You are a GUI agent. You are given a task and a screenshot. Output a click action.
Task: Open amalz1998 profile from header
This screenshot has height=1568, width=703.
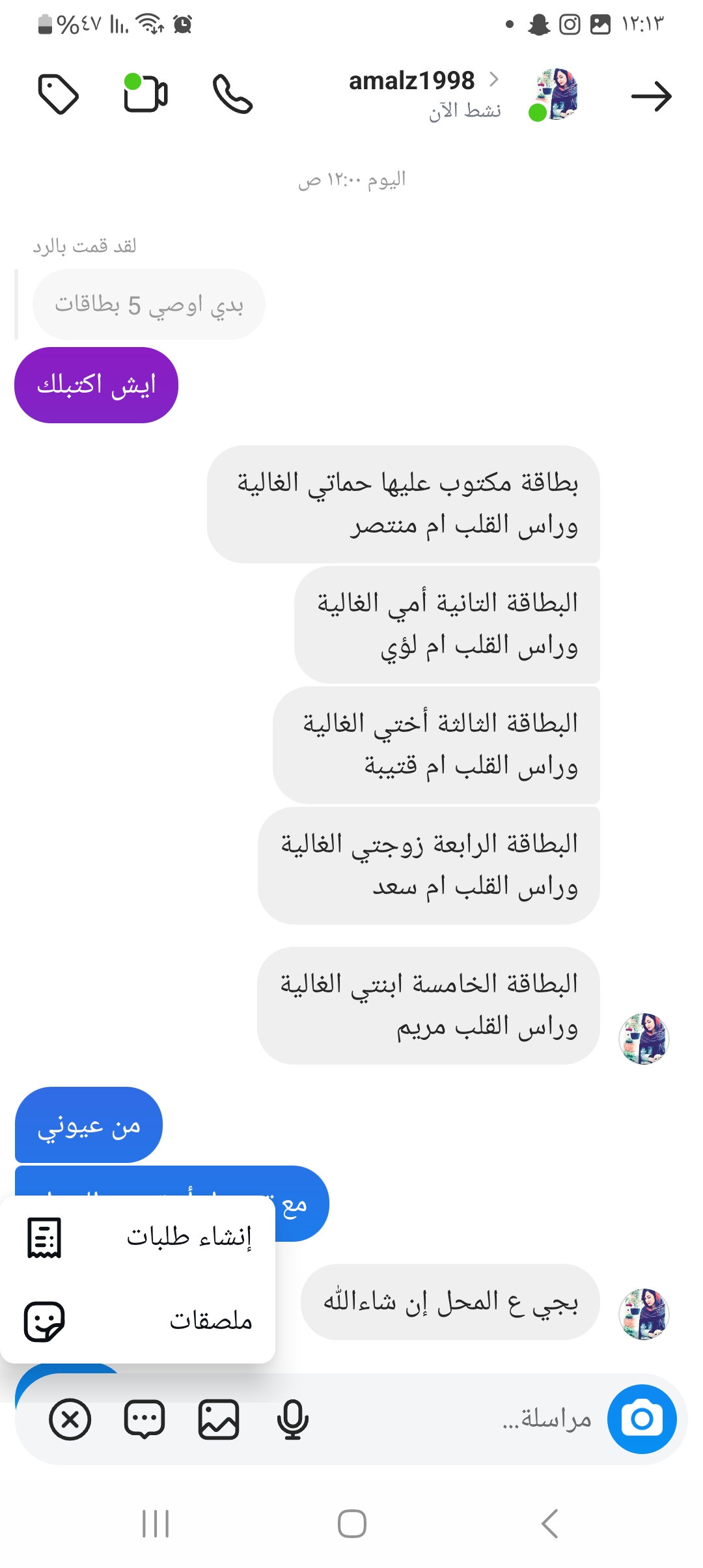412,82
